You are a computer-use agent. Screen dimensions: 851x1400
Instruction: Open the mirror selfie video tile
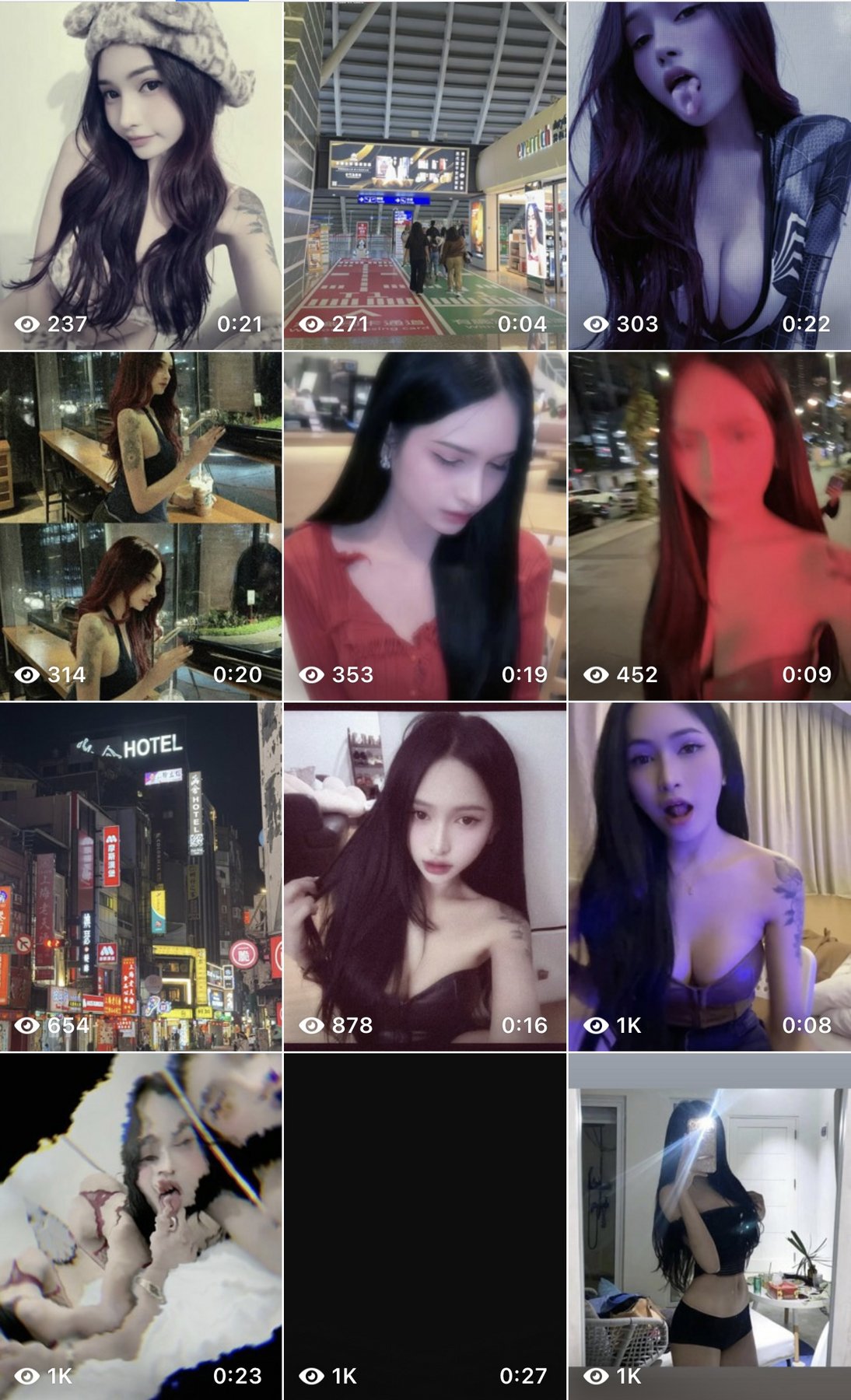(x=709, y=1227)
